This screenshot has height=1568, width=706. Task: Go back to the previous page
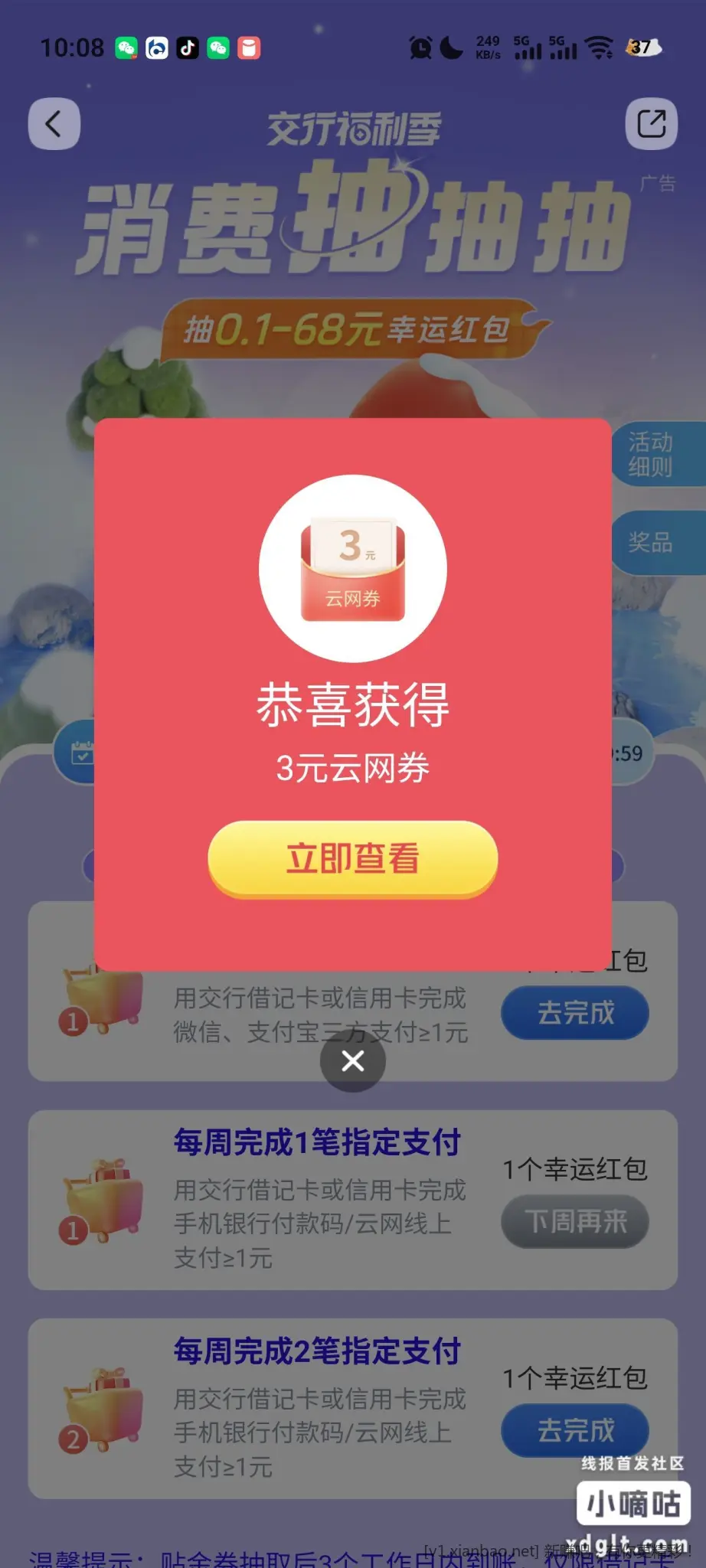click(54, 124)
